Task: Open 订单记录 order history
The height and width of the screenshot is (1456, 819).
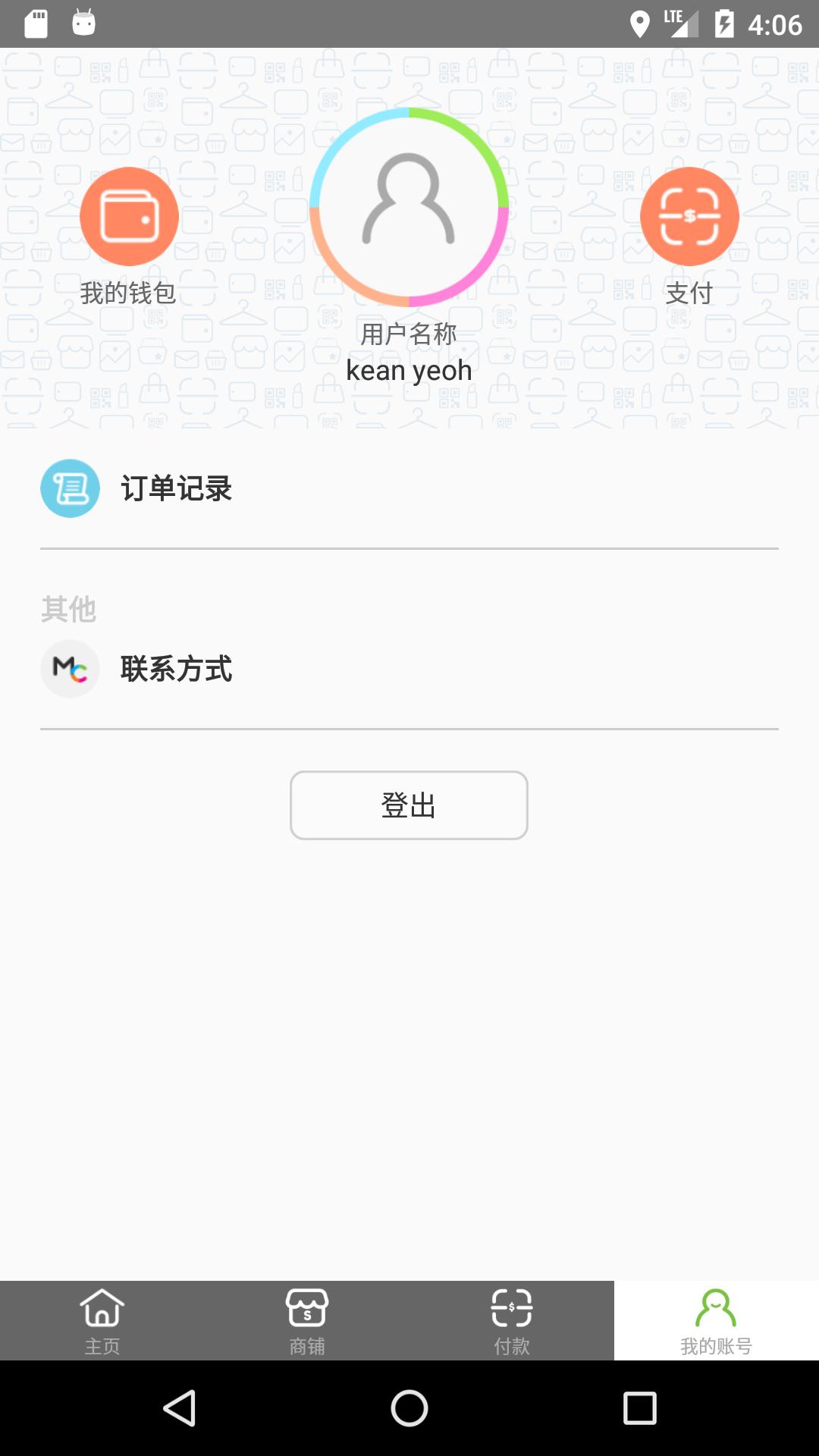Action: pyautogui.click(x=176, y=489)
